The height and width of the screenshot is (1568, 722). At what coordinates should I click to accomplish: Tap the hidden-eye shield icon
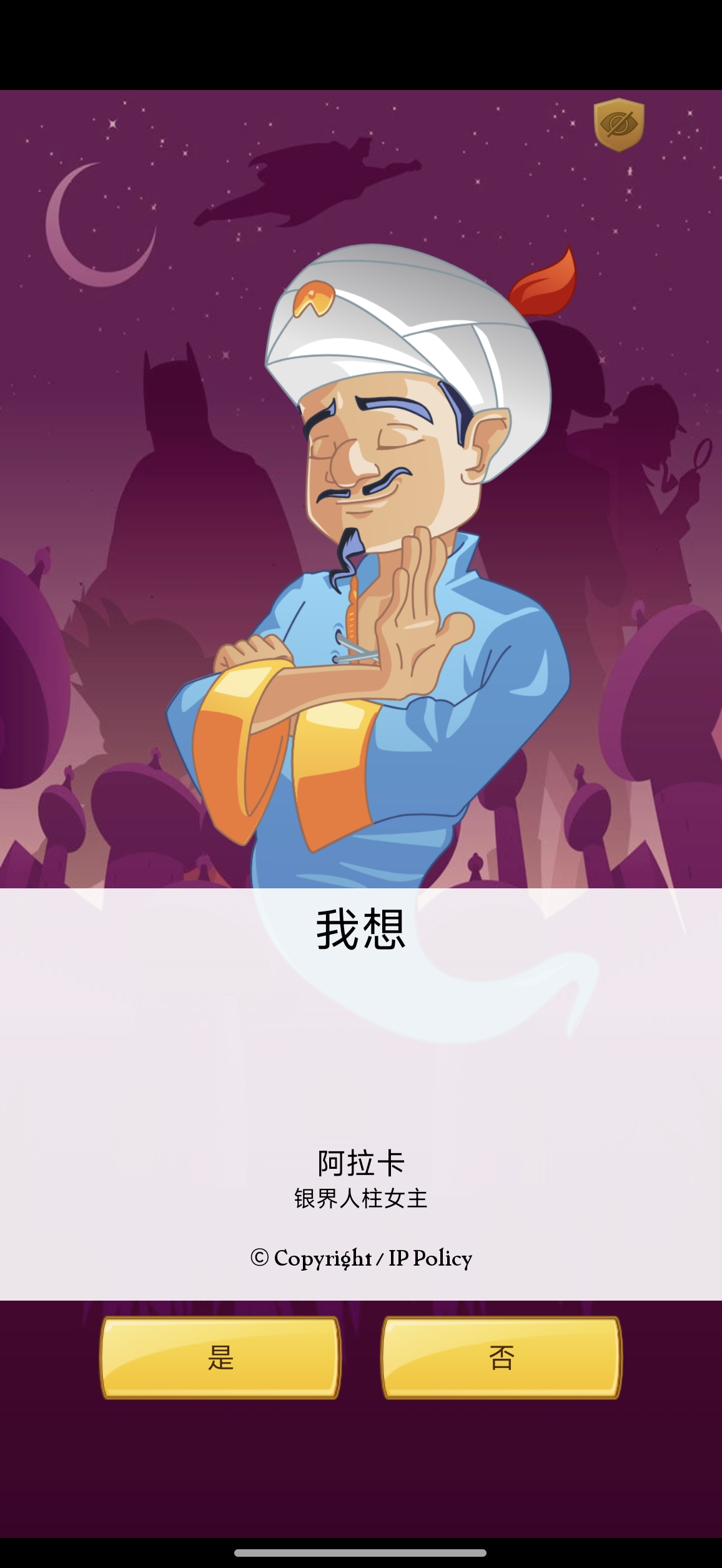pyautogui.click(x=618, y=125)
